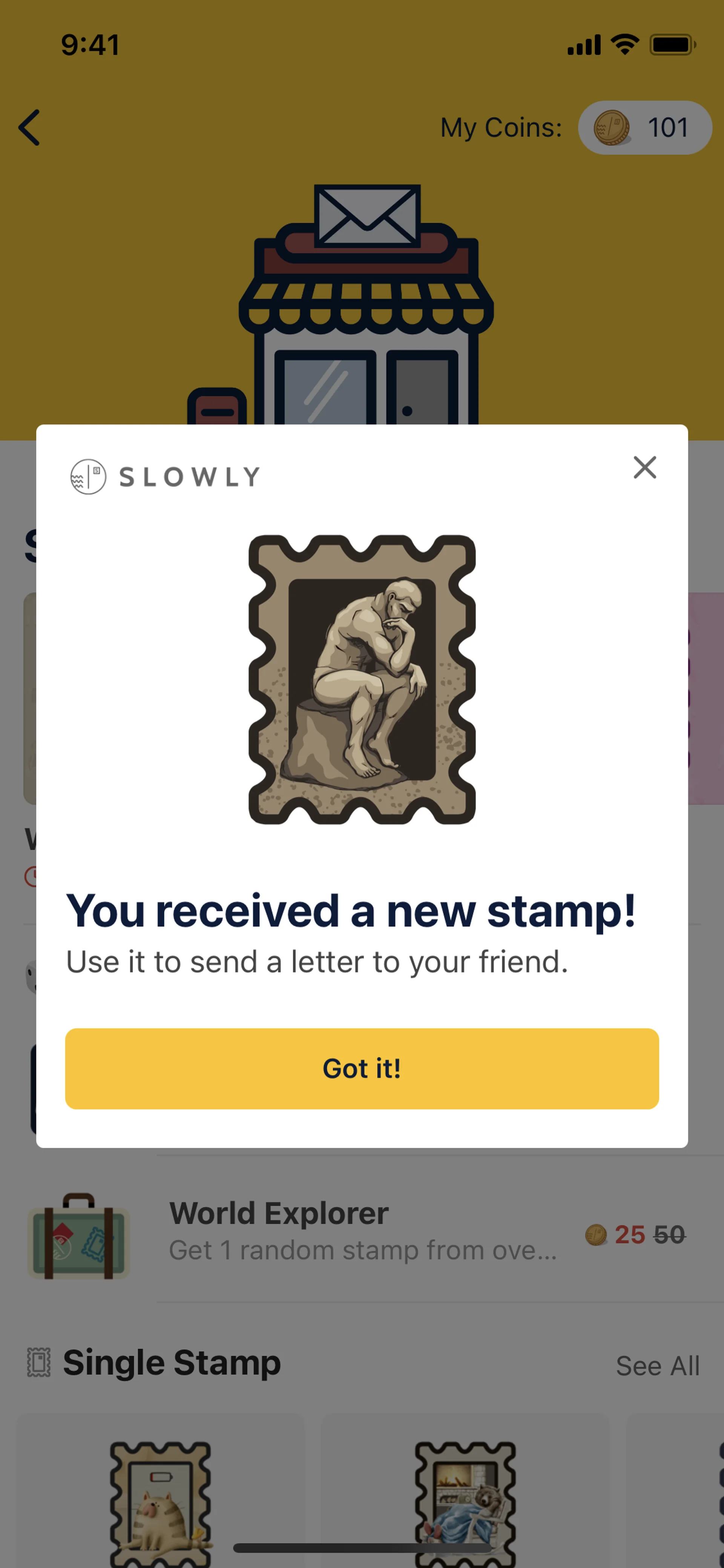
Task: Tap the Got it! button
Action: coord(362,1068)
